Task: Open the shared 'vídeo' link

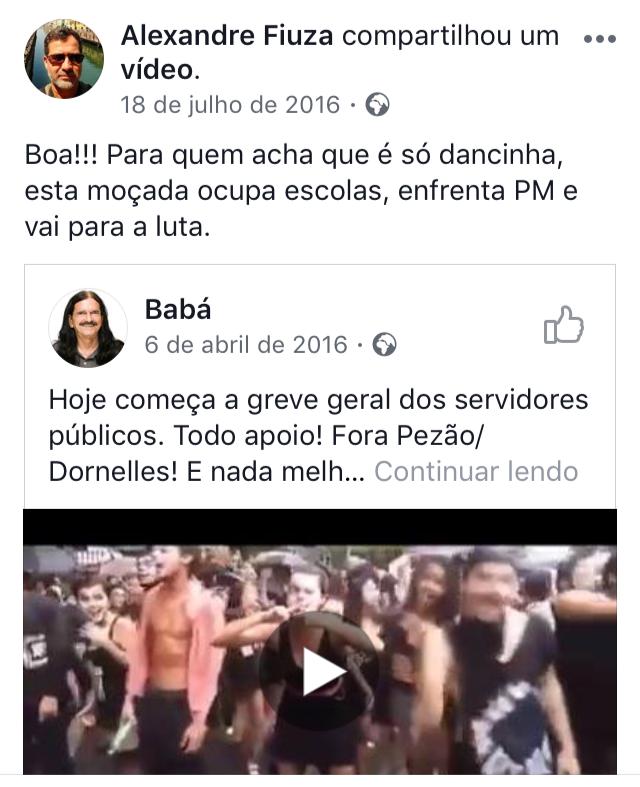Action: (x=157, y=70)
